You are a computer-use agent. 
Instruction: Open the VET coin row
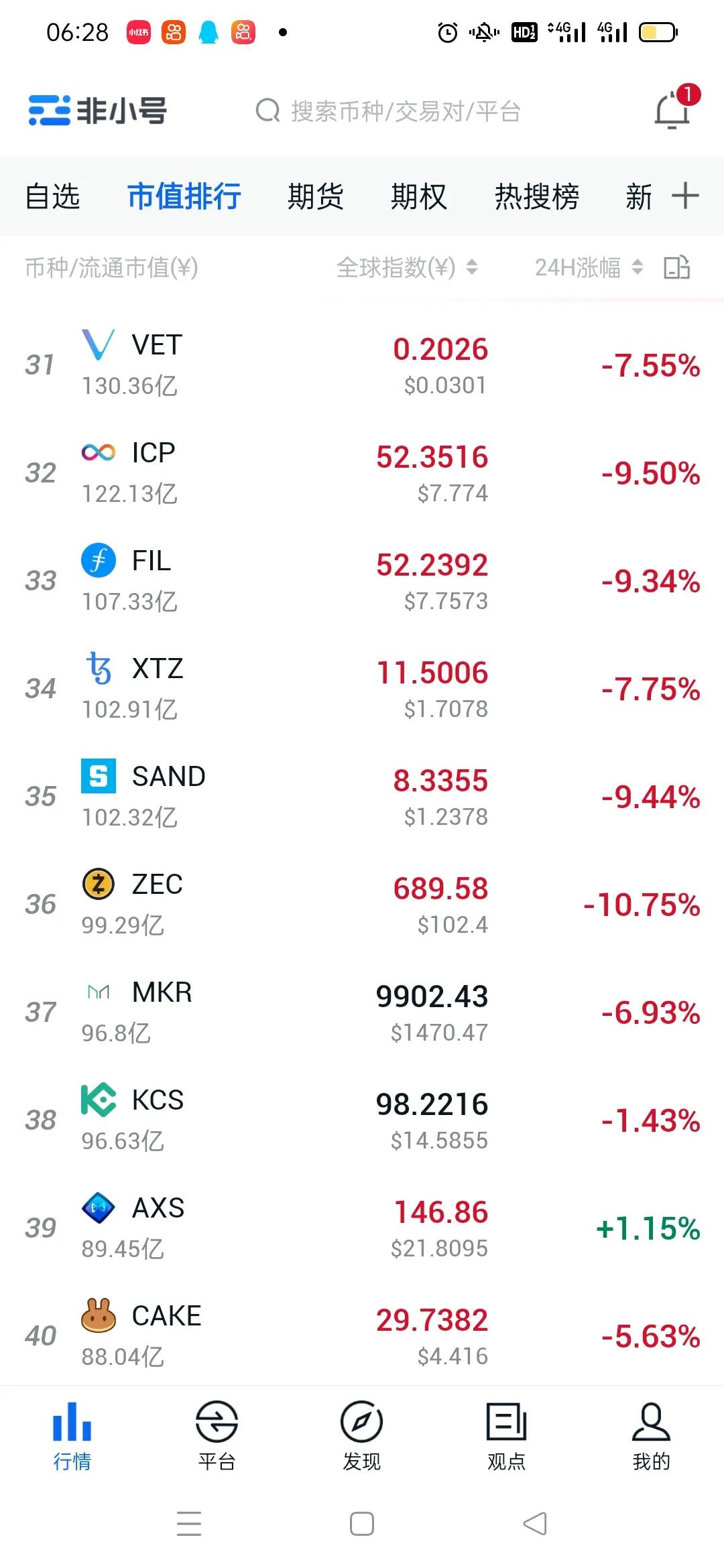(362, 365)
